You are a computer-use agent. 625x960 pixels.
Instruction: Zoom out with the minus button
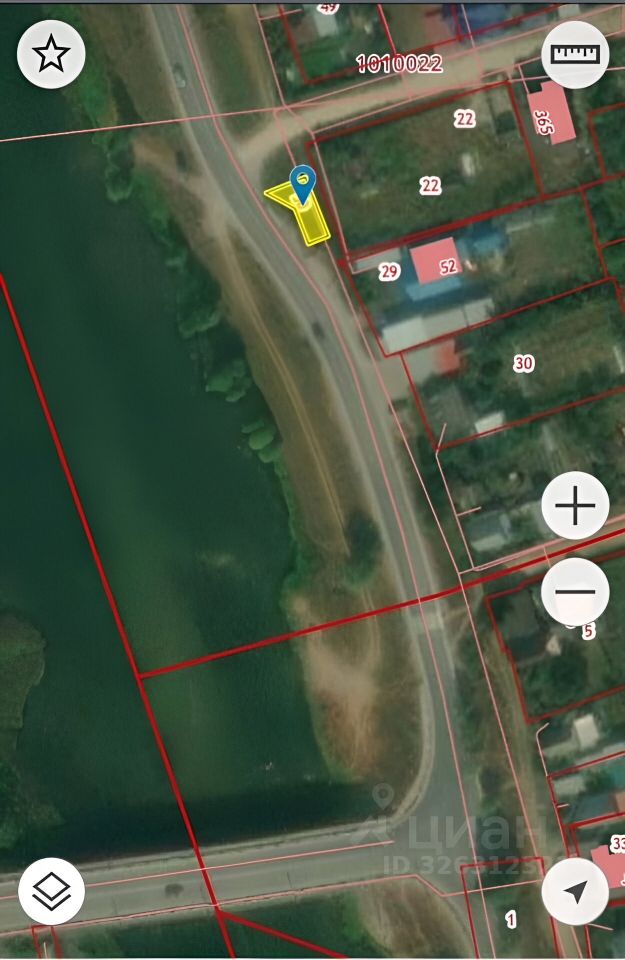(575, 591)
